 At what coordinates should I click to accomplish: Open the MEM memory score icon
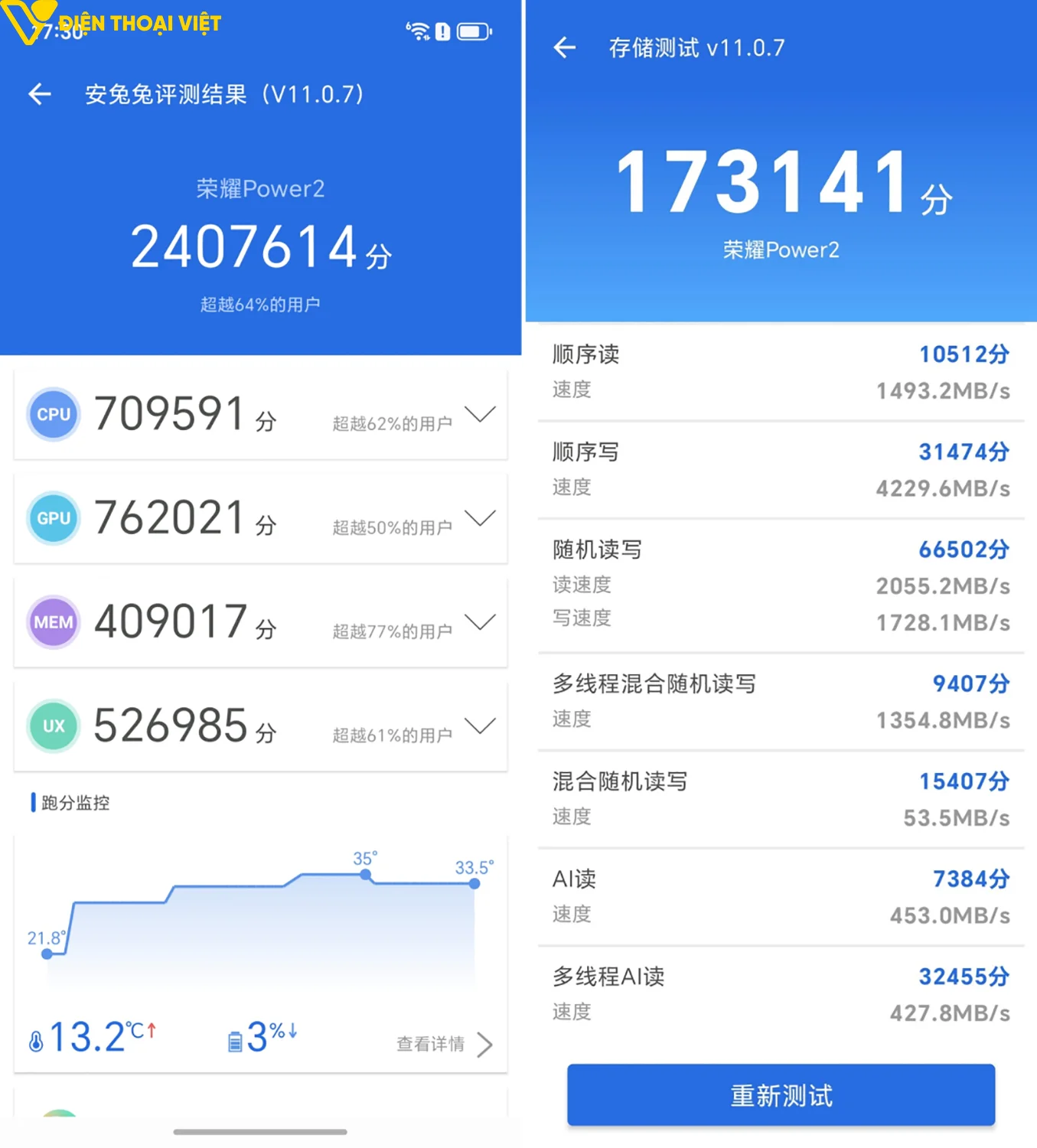[53, 622]
